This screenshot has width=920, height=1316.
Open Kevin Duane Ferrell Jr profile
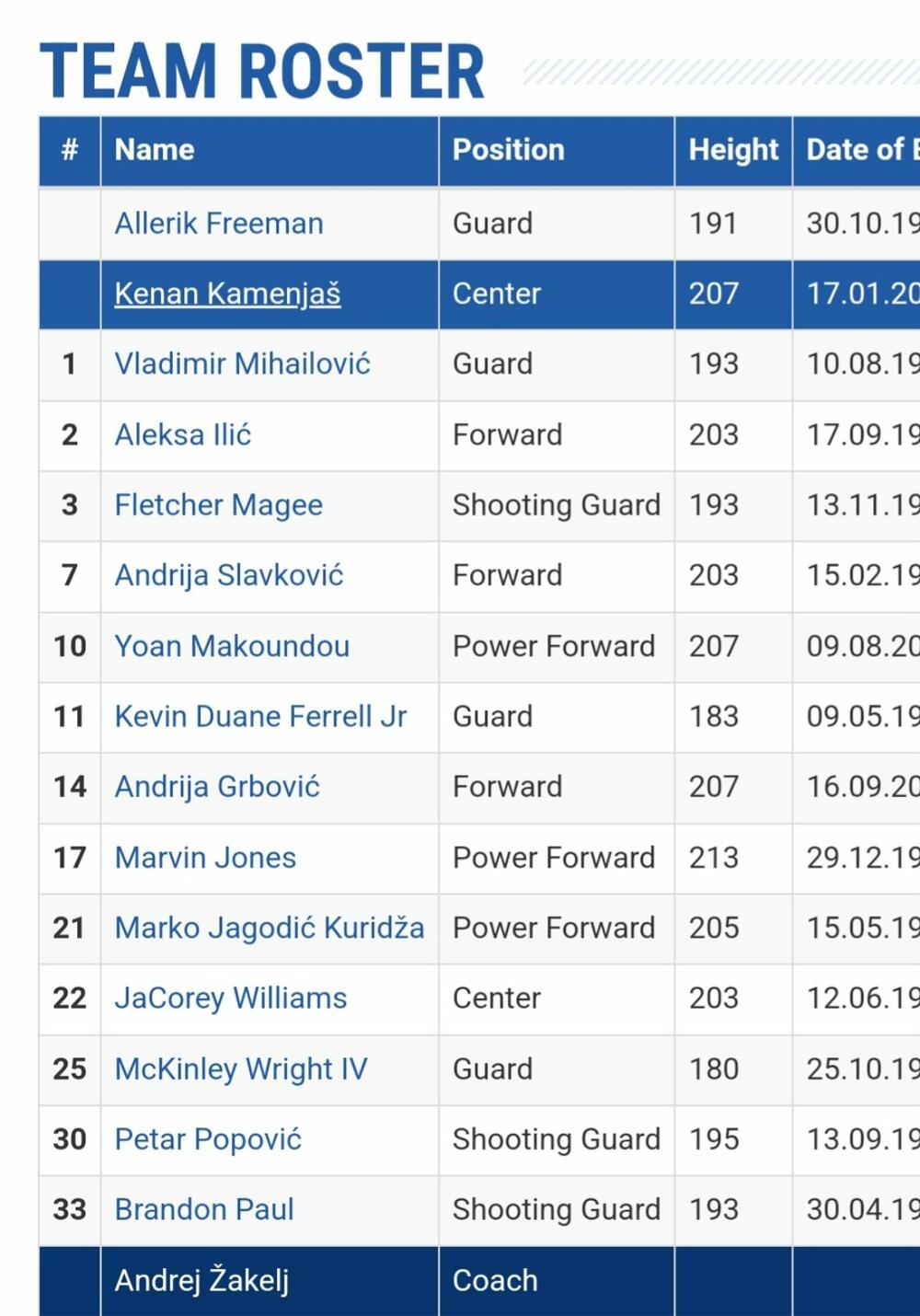coord(260,716)
